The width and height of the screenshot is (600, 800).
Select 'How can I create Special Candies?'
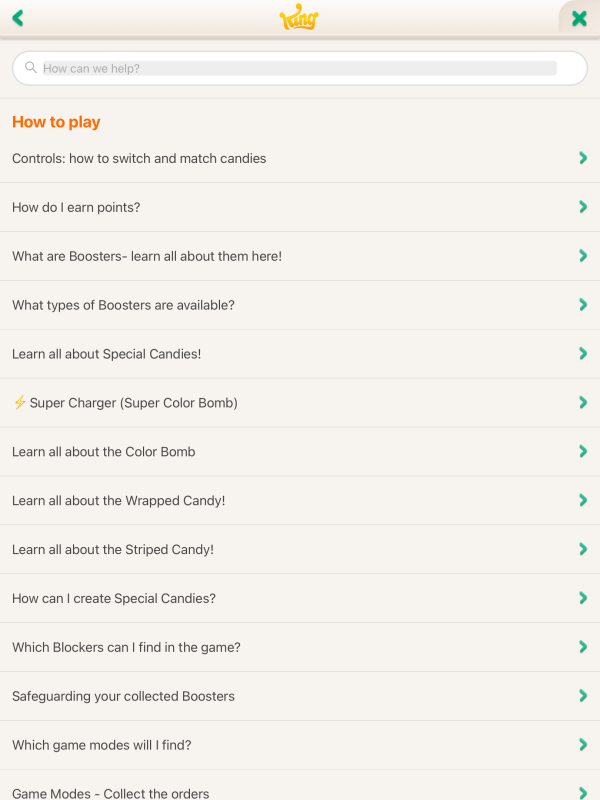point(114,599)
